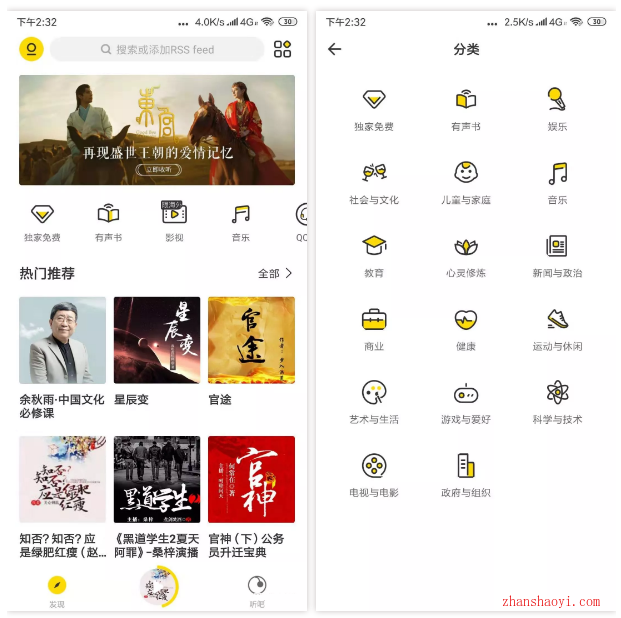The height and width of the screenshot is (618, 621).
Task: Open the palace drama promotional banner
Action: tap(157, 130)
